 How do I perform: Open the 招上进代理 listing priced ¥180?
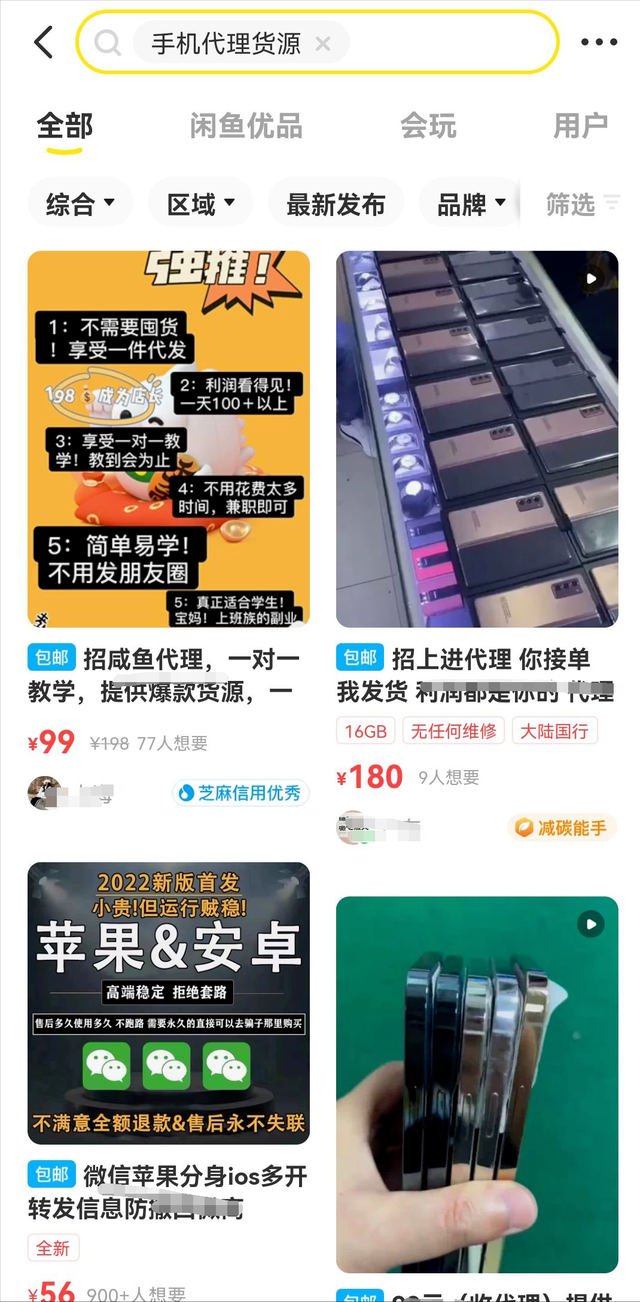tap(477, 440)
